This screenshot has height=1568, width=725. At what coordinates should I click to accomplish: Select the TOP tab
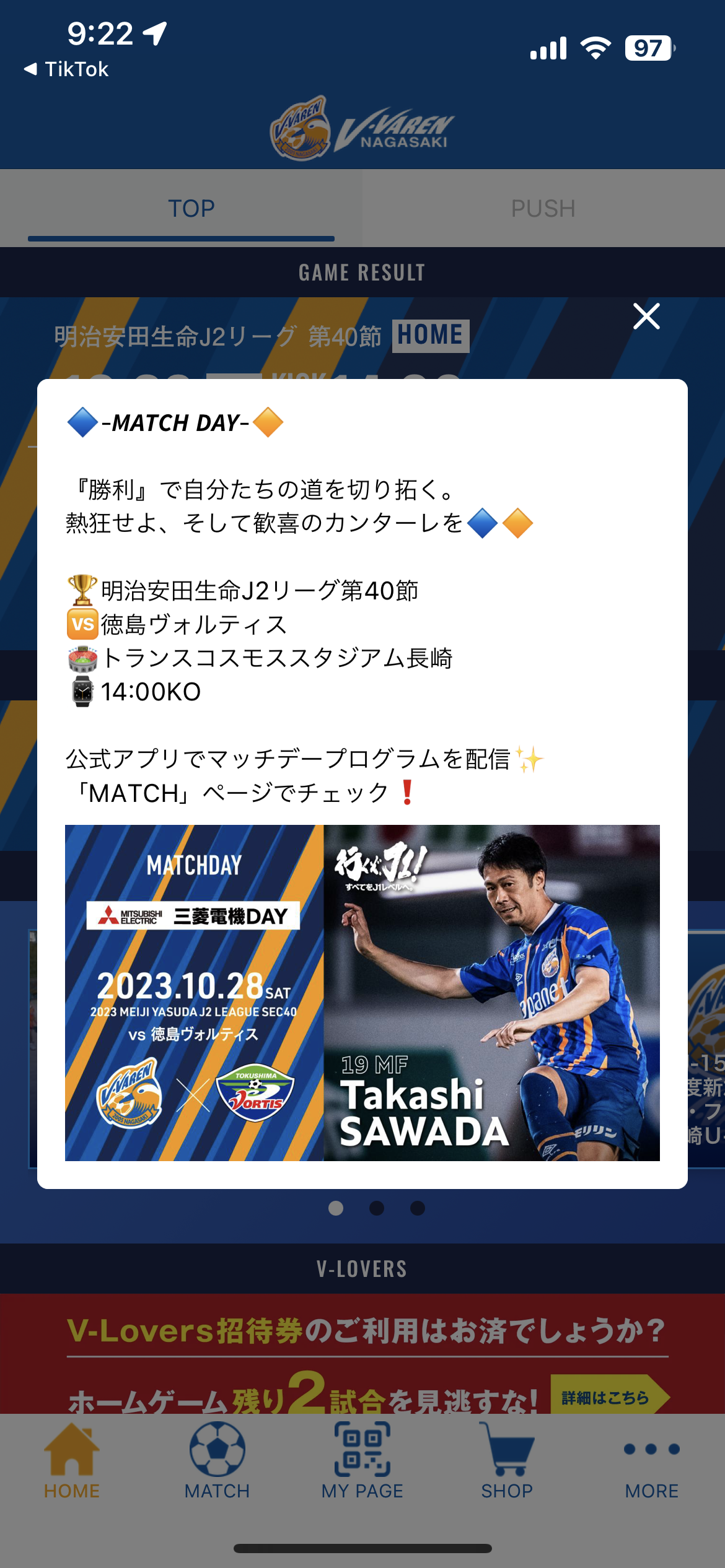191,209
